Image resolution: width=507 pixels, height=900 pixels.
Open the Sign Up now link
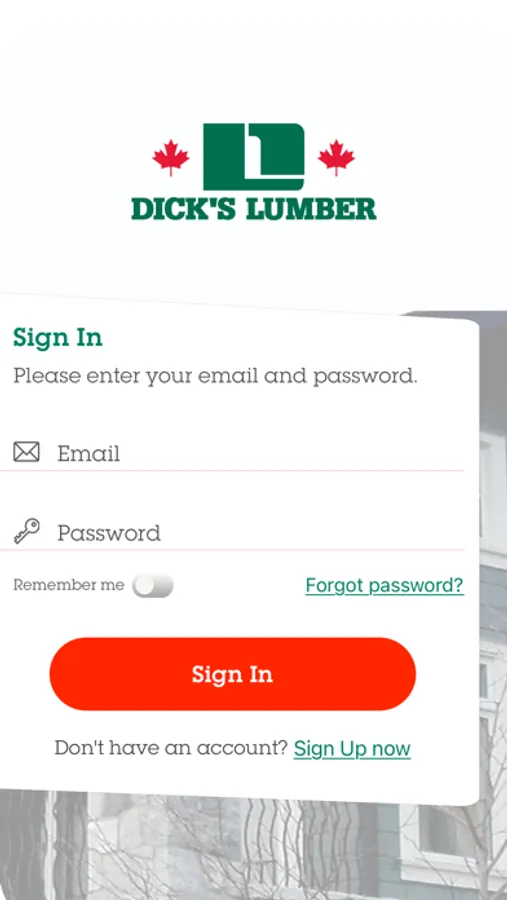click(352, 748)
